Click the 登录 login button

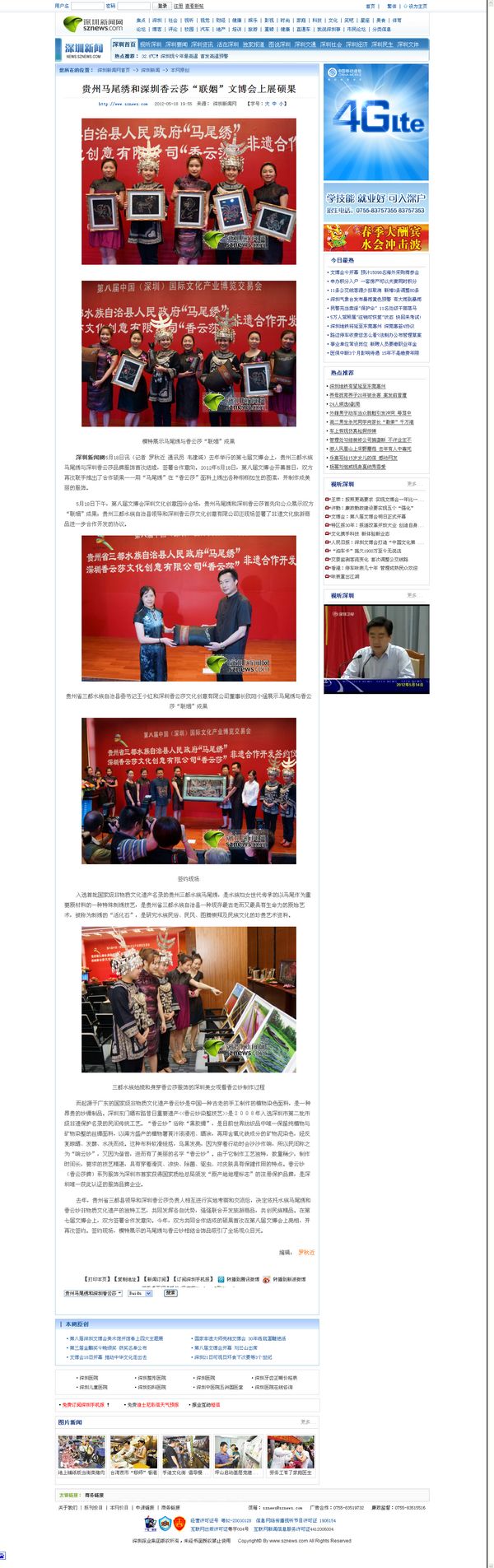pyautogui.click(x=162, y=6)
